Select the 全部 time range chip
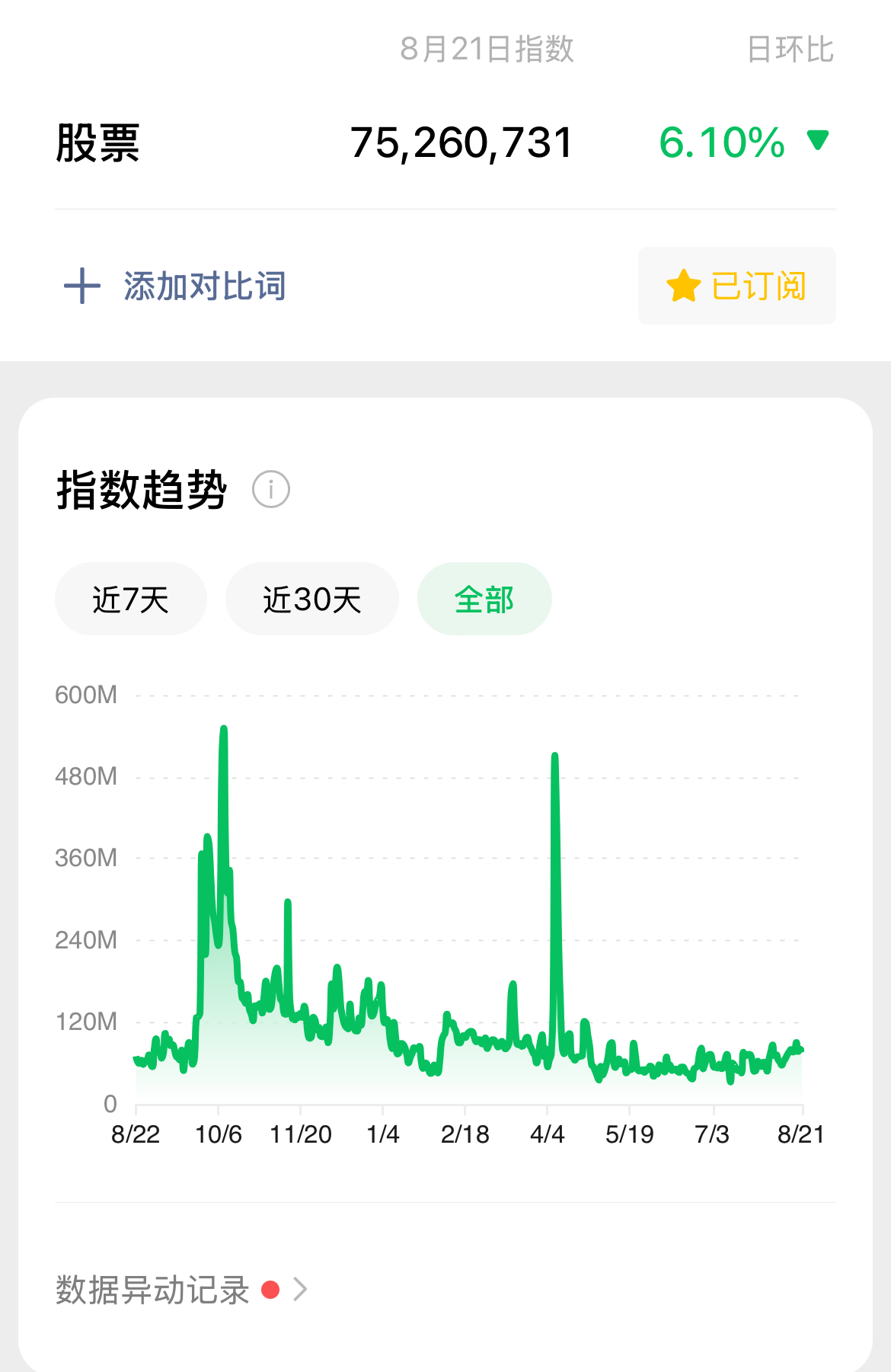This screenshot has height=1372, width=891. (484, 599)
